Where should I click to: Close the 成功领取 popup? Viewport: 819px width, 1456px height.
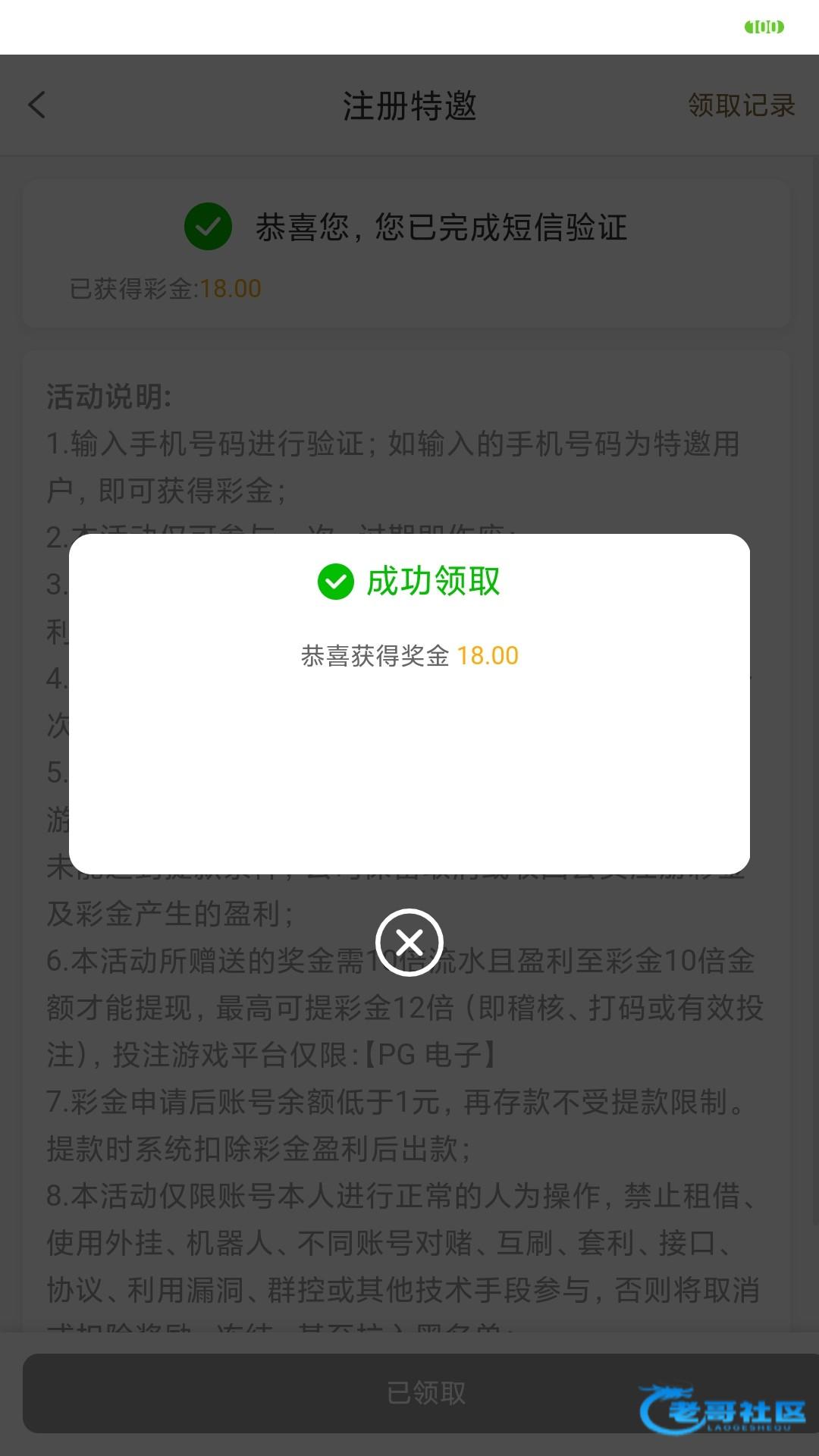click(x=409, y=942)
